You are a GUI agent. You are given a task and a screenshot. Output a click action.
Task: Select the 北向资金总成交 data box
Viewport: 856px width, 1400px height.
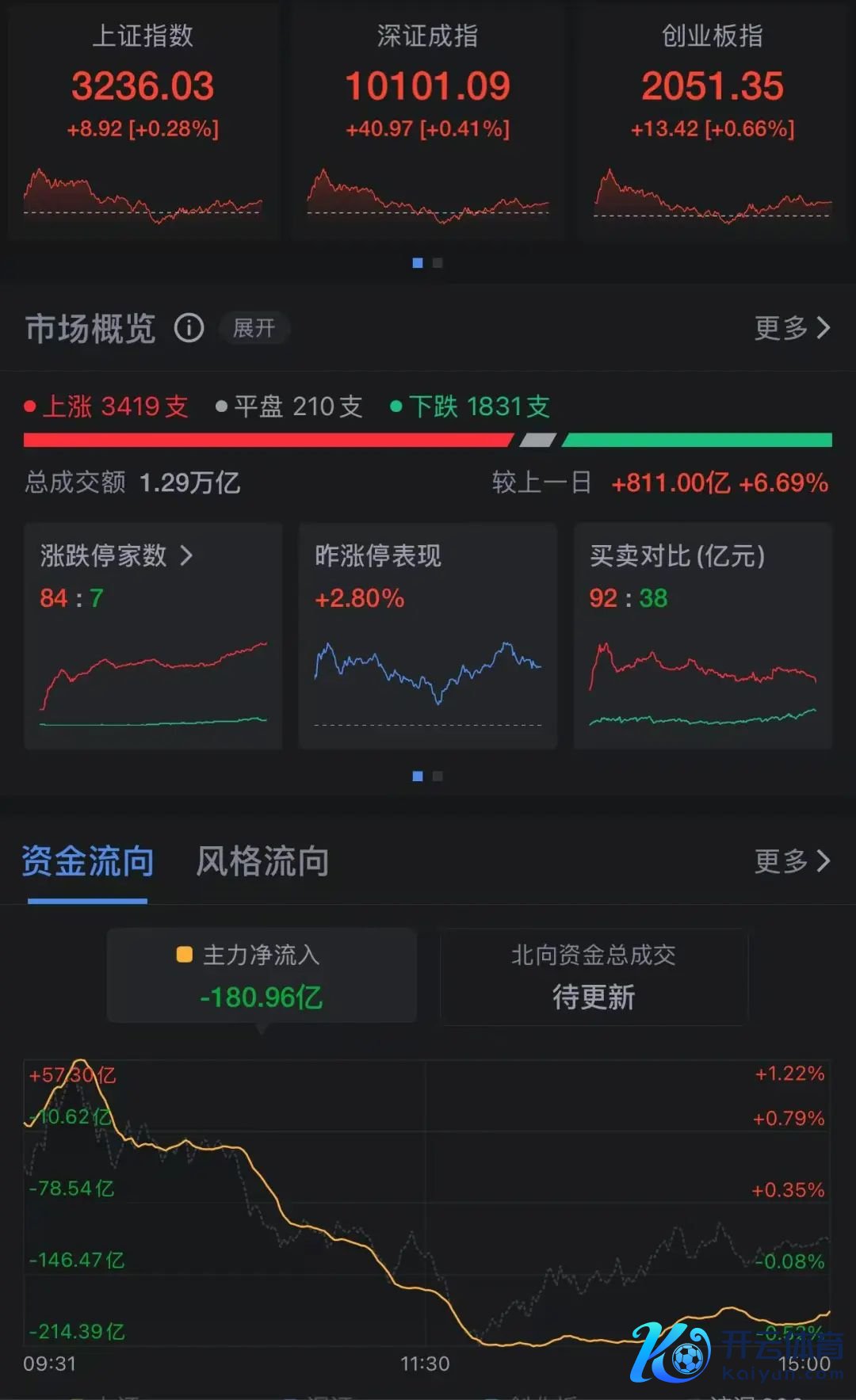593,976
